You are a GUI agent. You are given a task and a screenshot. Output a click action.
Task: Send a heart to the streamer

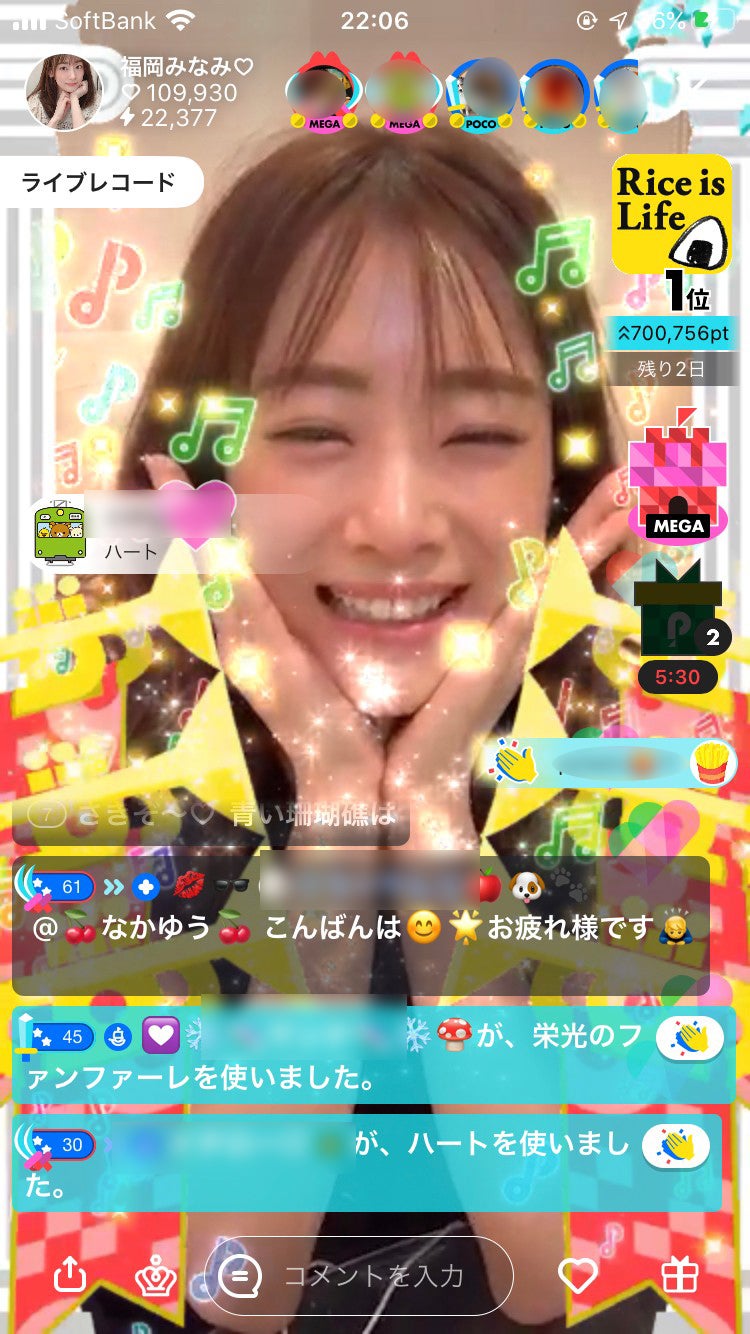pyautogui.click(x=577, y=1275)
